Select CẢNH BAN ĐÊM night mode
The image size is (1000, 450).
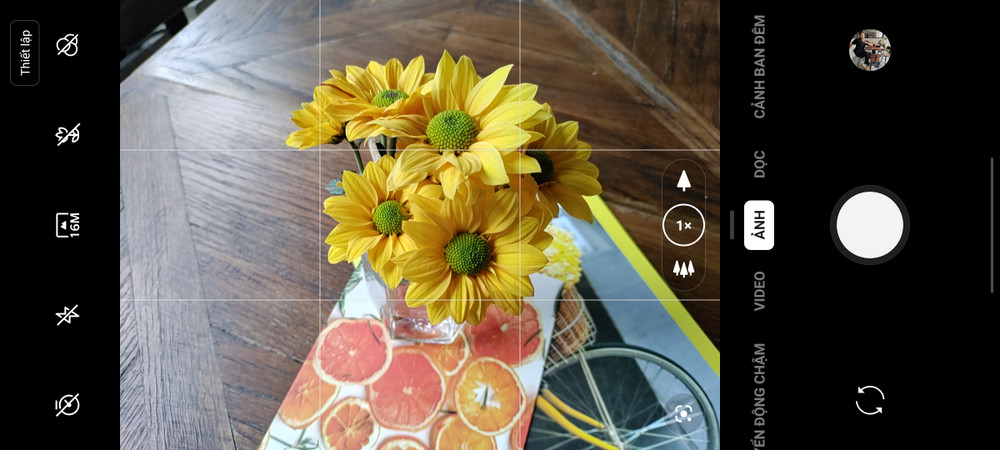759,67
